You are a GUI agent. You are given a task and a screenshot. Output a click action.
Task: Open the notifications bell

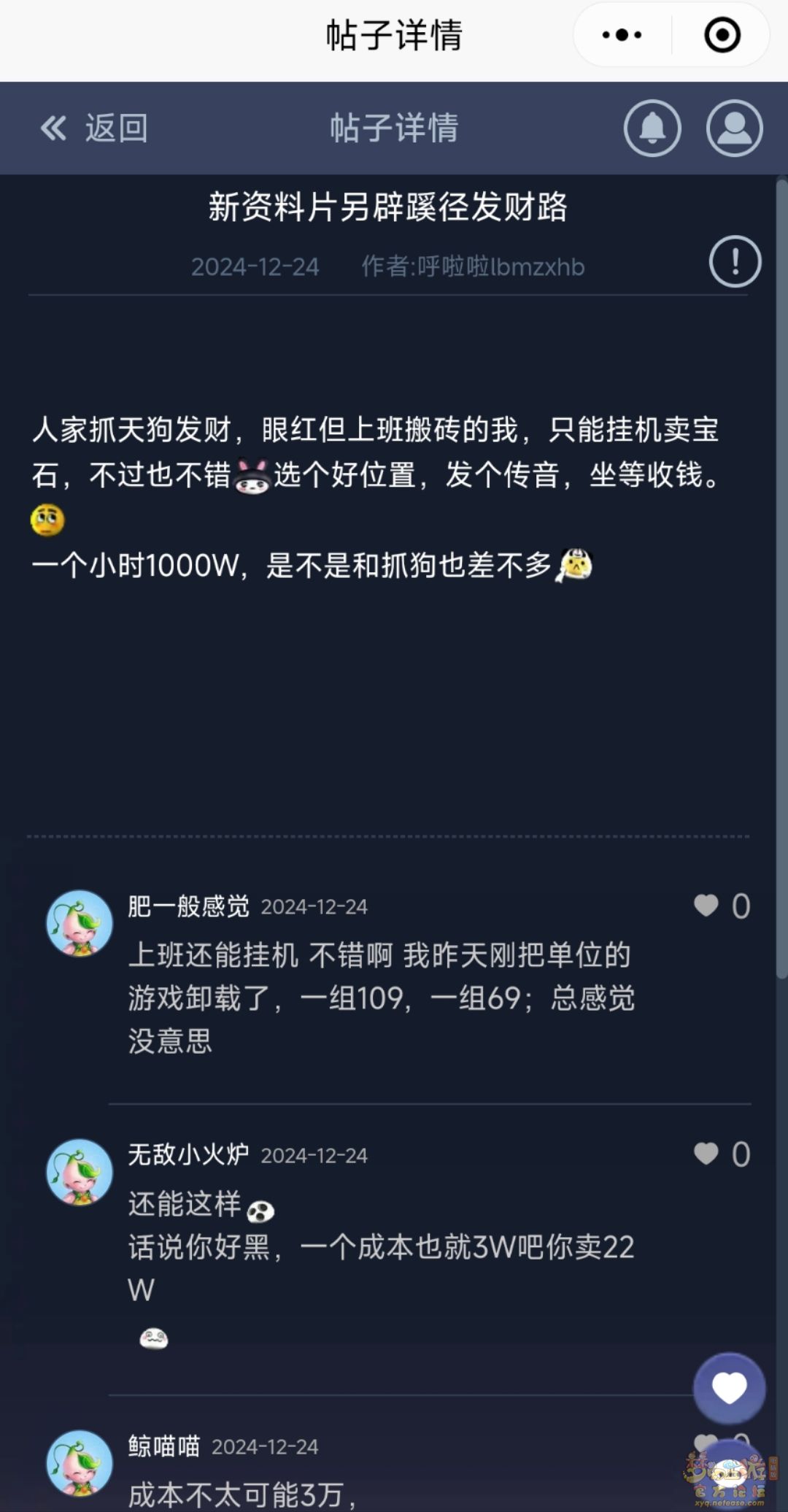(652, 128)
